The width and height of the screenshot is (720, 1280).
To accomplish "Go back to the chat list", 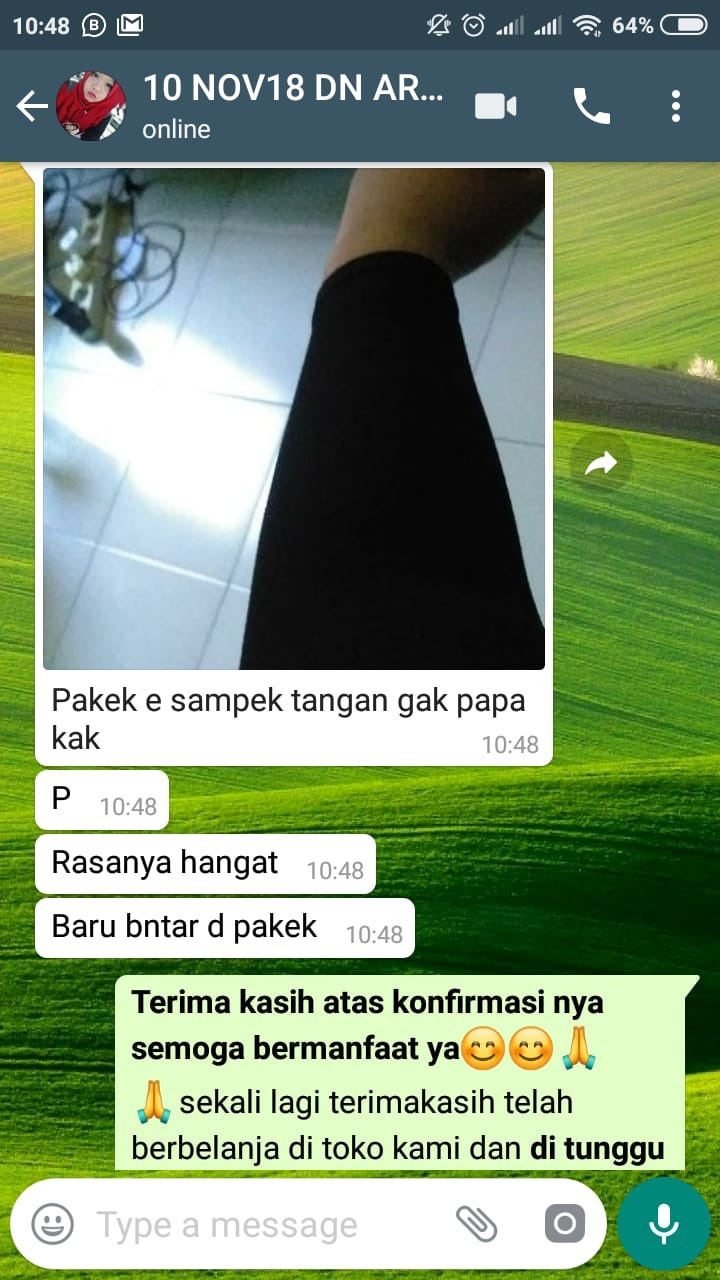I will (32, 106).
